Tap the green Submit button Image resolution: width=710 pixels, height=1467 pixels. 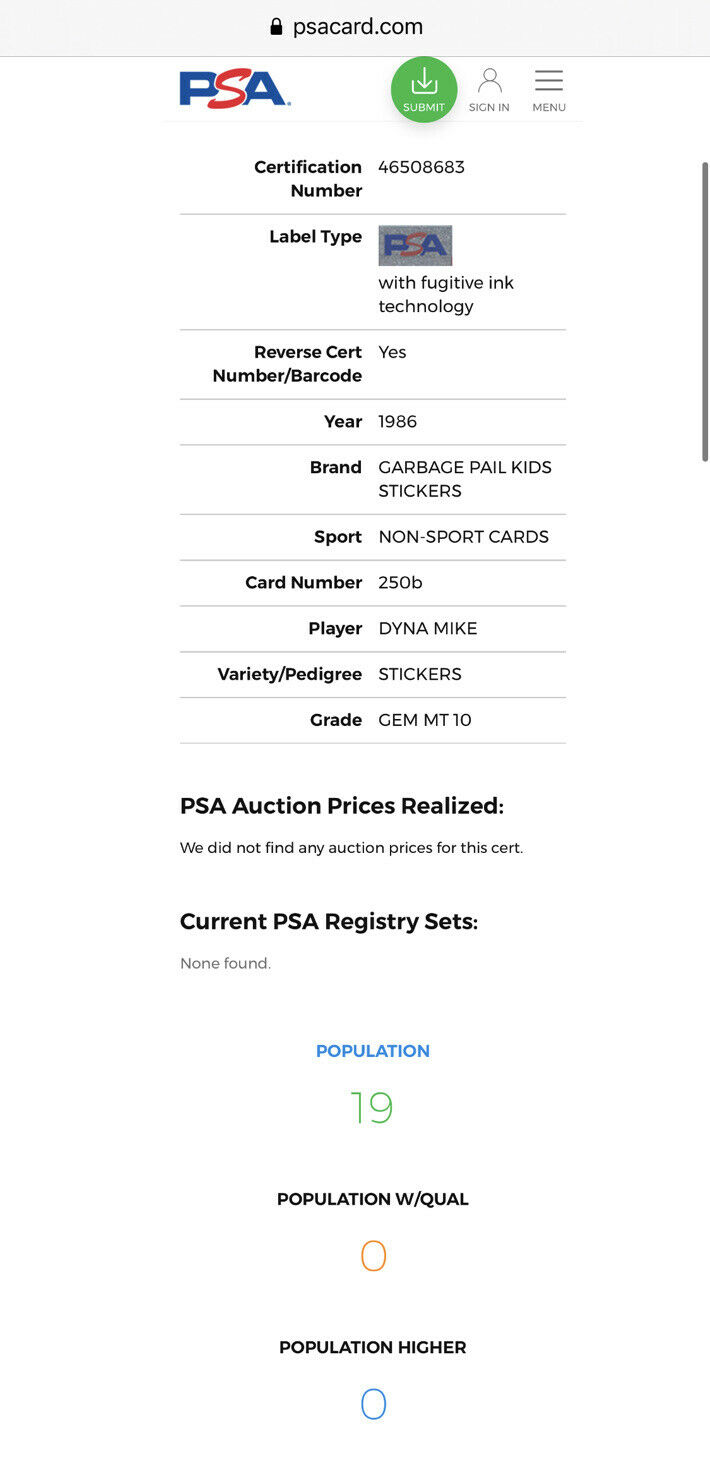pyautogui.click(x=424, y=90)
